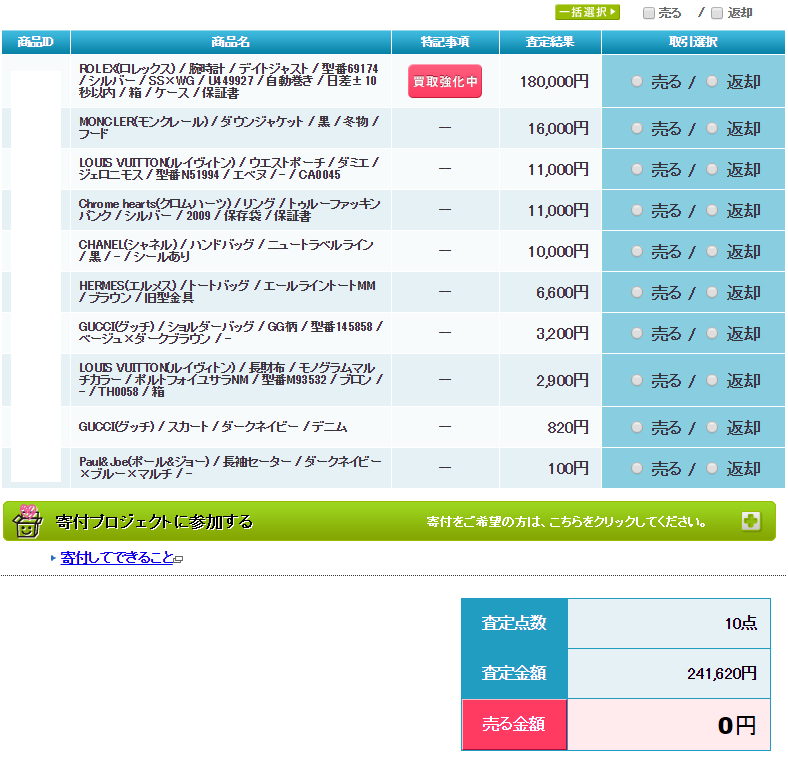The height and width of the screenshot is (760, 788).
Task: Select 売る for GUCCI skirt
Action: [637, 427]
